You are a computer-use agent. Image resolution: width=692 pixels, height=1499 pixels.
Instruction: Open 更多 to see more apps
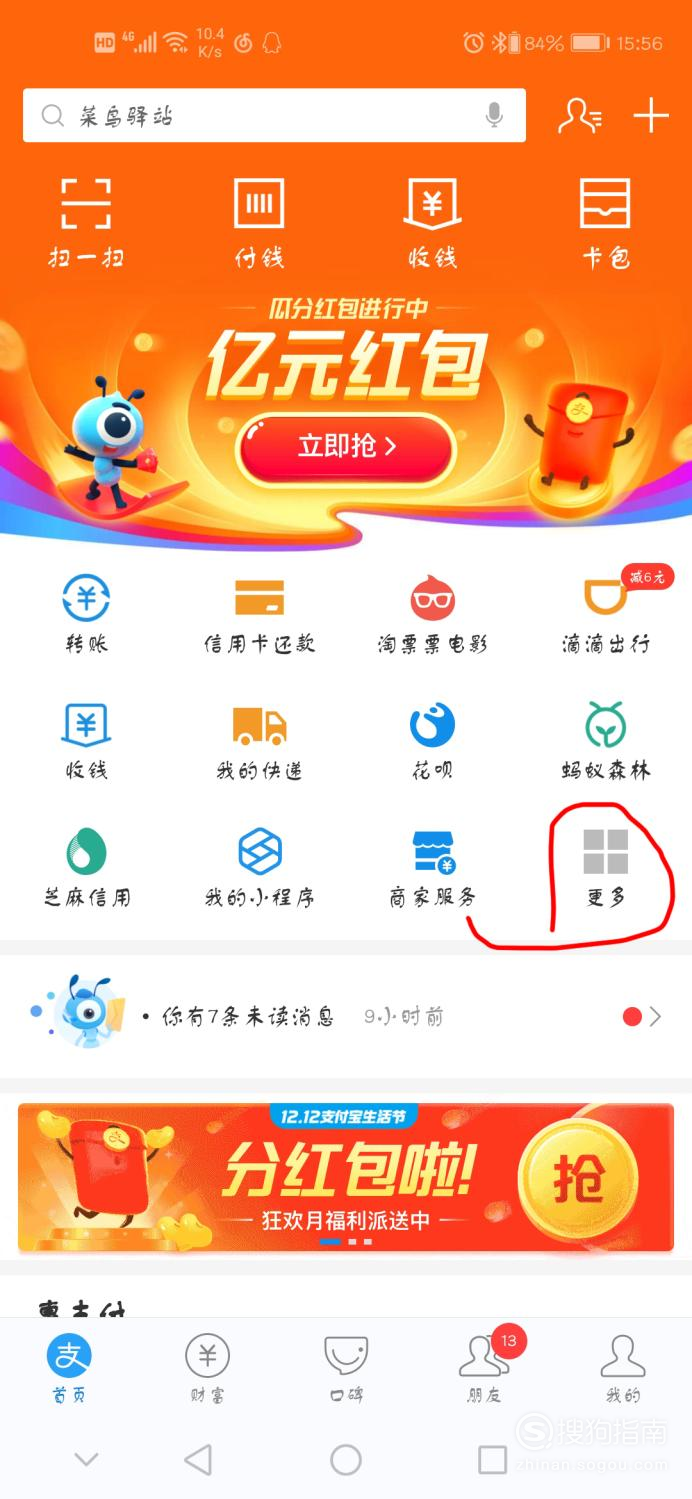coord(605,867)
